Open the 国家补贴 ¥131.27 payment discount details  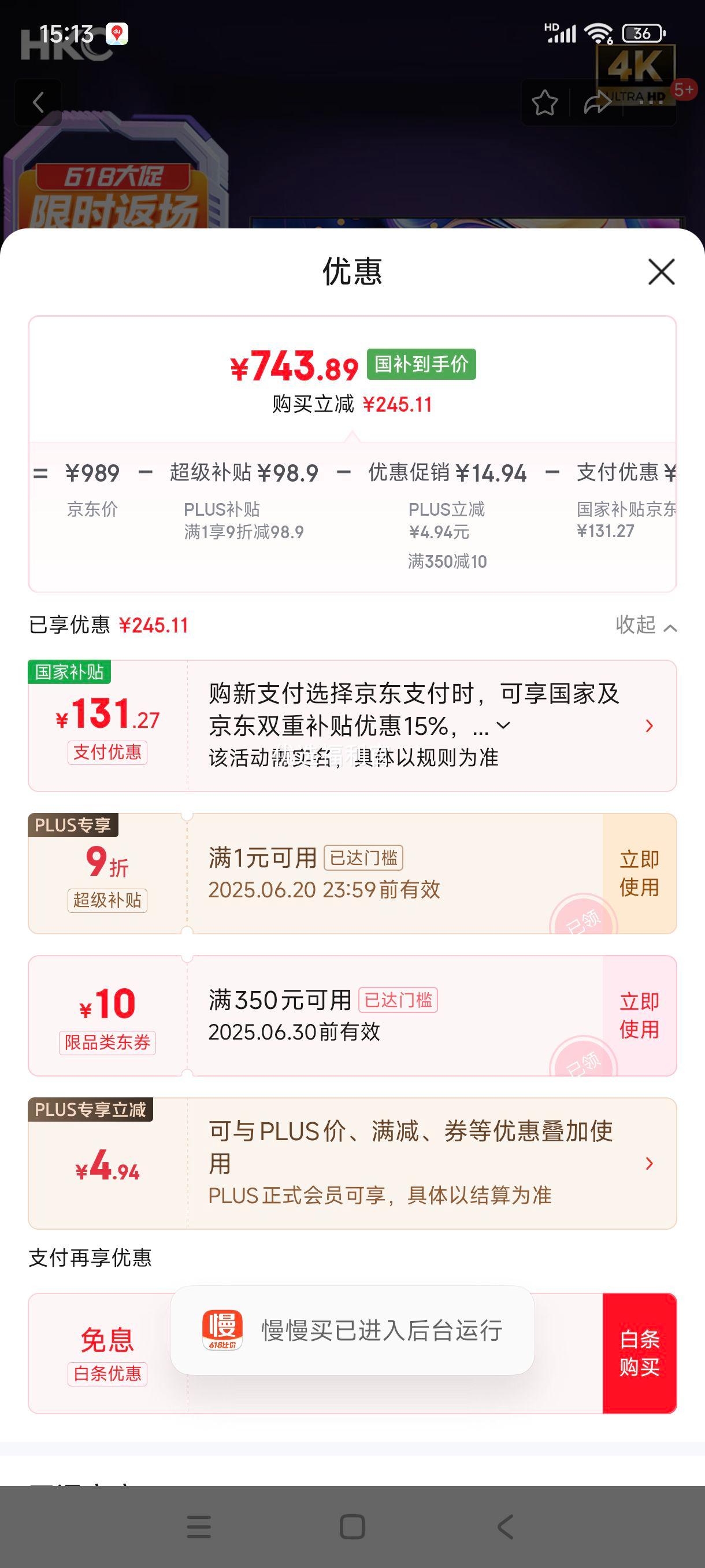tap(649, 726)
